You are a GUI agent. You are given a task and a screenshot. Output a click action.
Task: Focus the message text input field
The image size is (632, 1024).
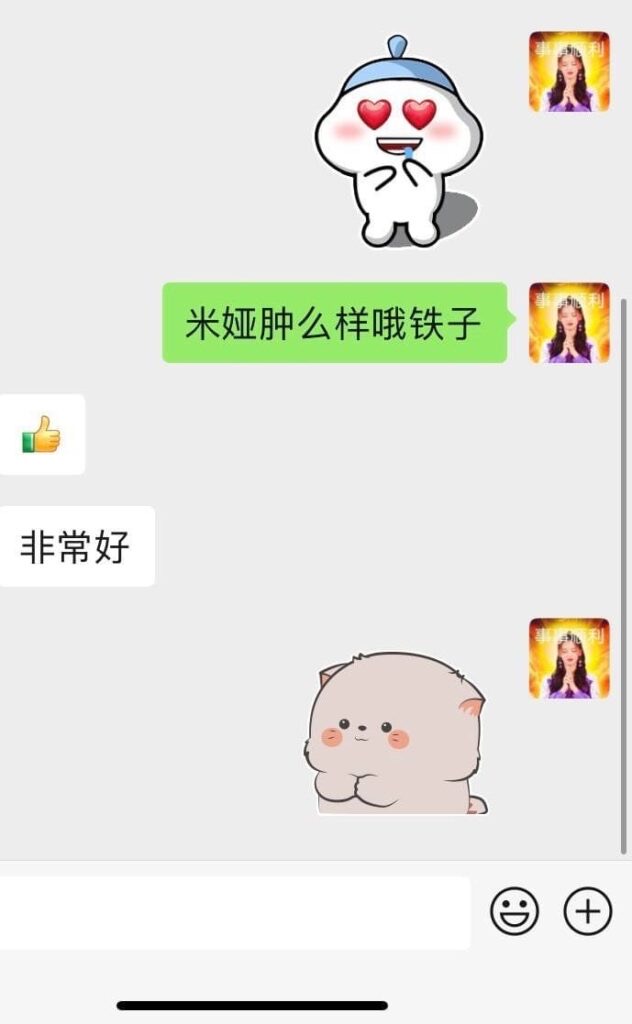pos(234,913)
